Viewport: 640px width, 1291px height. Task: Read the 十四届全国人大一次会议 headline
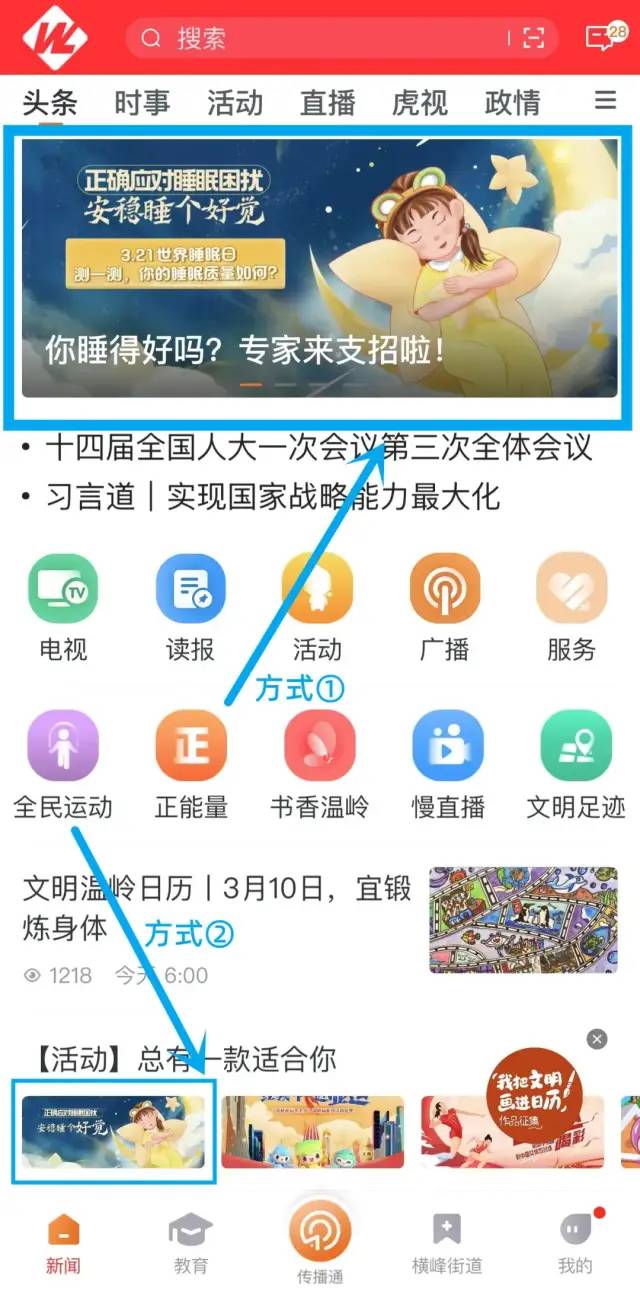click(x=318, y=448)
